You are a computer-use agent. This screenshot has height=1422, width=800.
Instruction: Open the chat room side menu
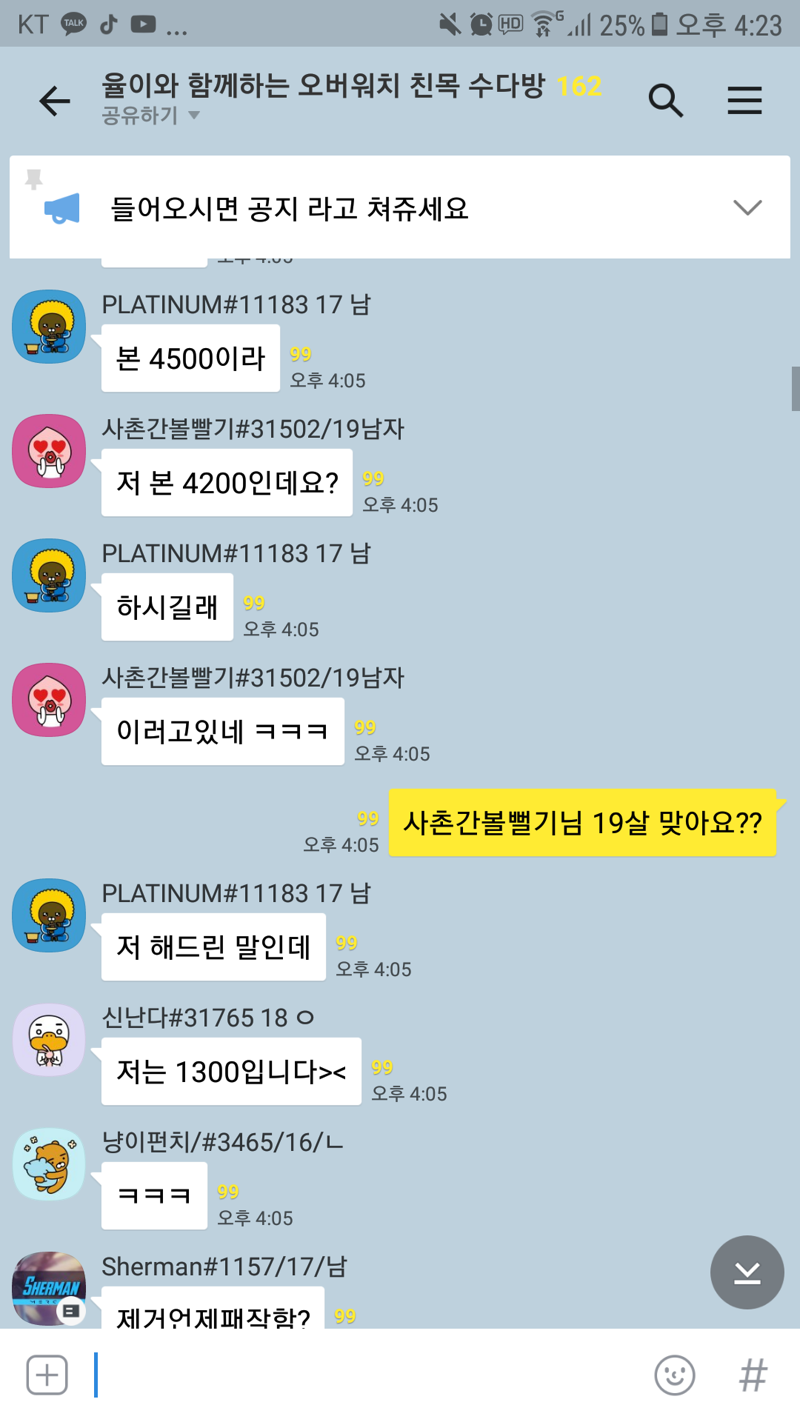point(744,101)
